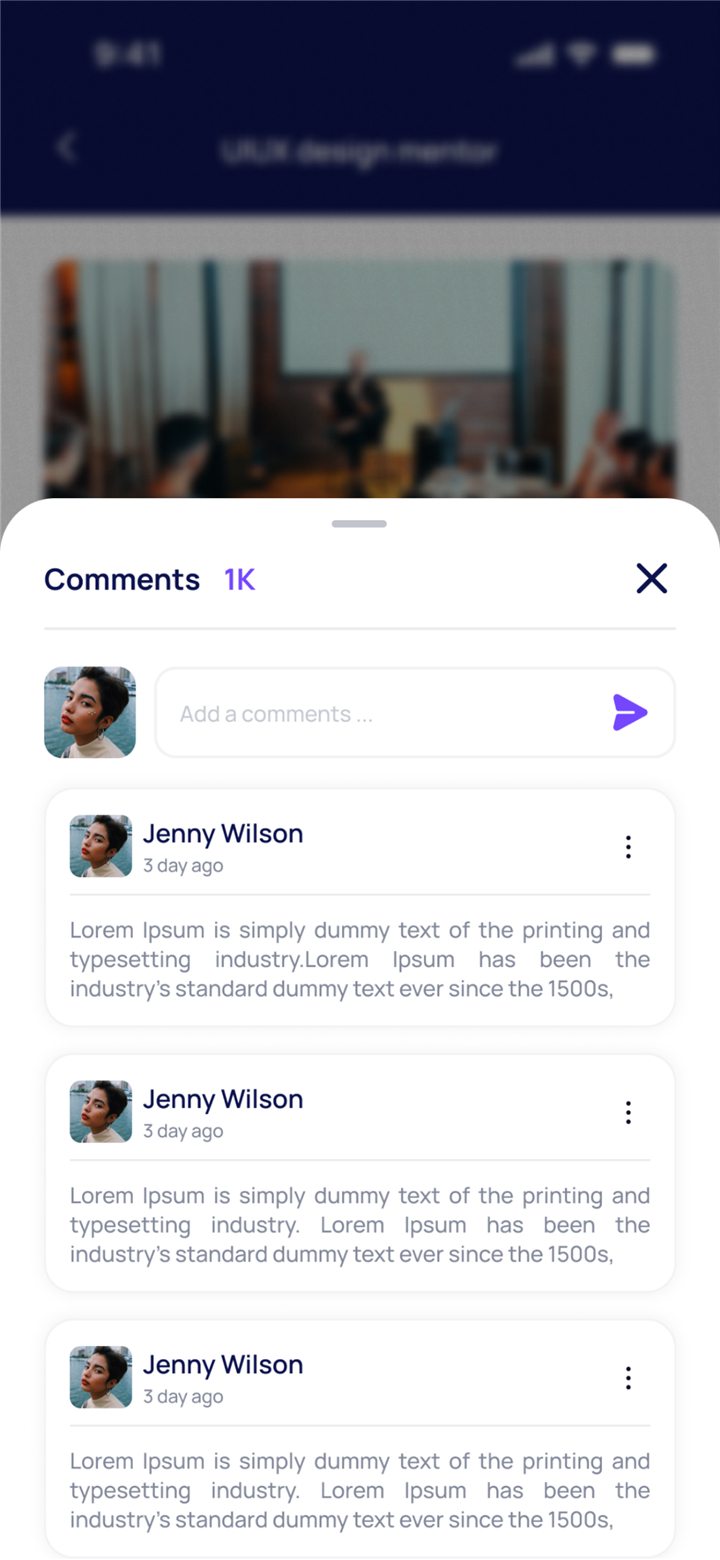Click Jenny Wilson's name on first comment
720x1560 pixels.
point(222,833)
